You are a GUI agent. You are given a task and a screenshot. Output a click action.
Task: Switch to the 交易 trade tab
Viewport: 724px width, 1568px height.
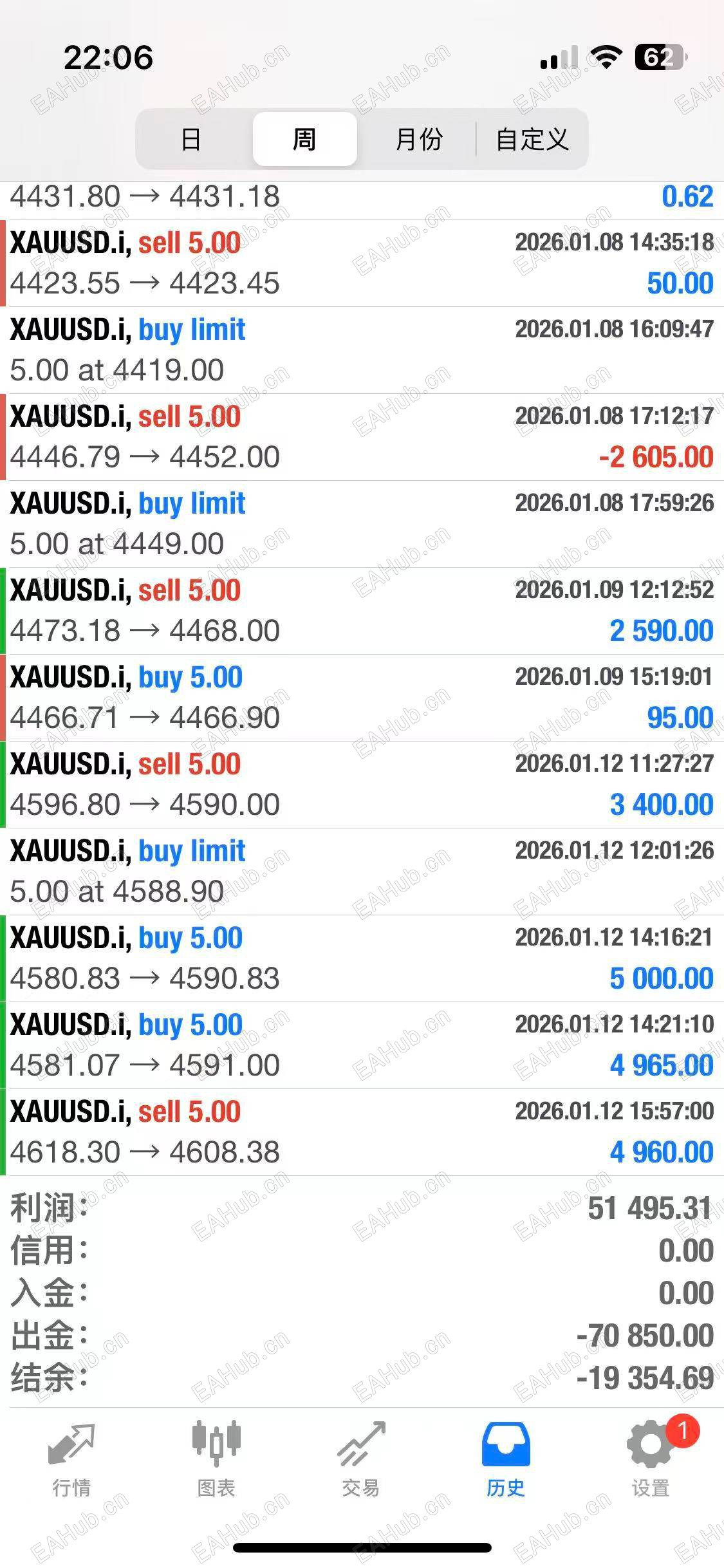[x=361, y=1459]
